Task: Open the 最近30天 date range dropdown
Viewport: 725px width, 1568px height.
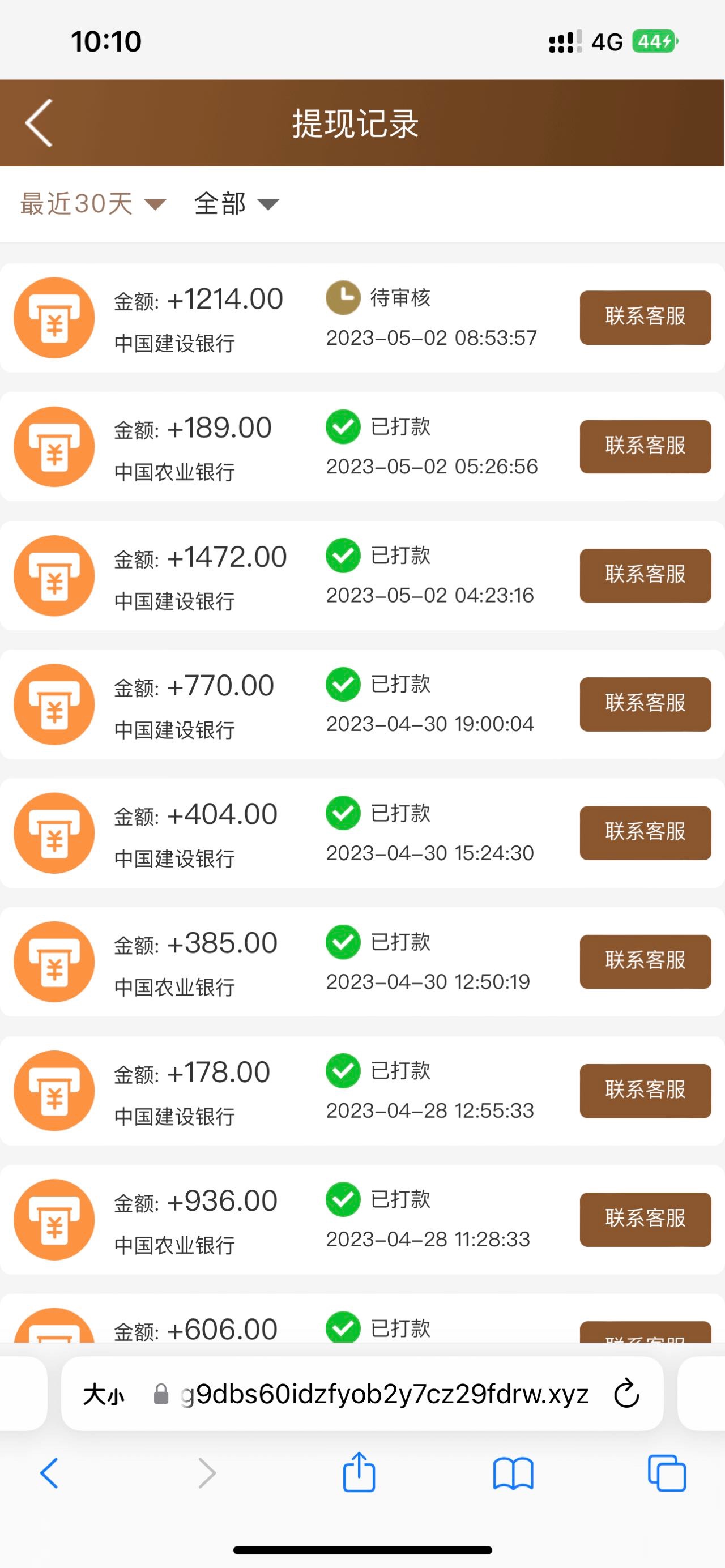Action: coord(92,204)
